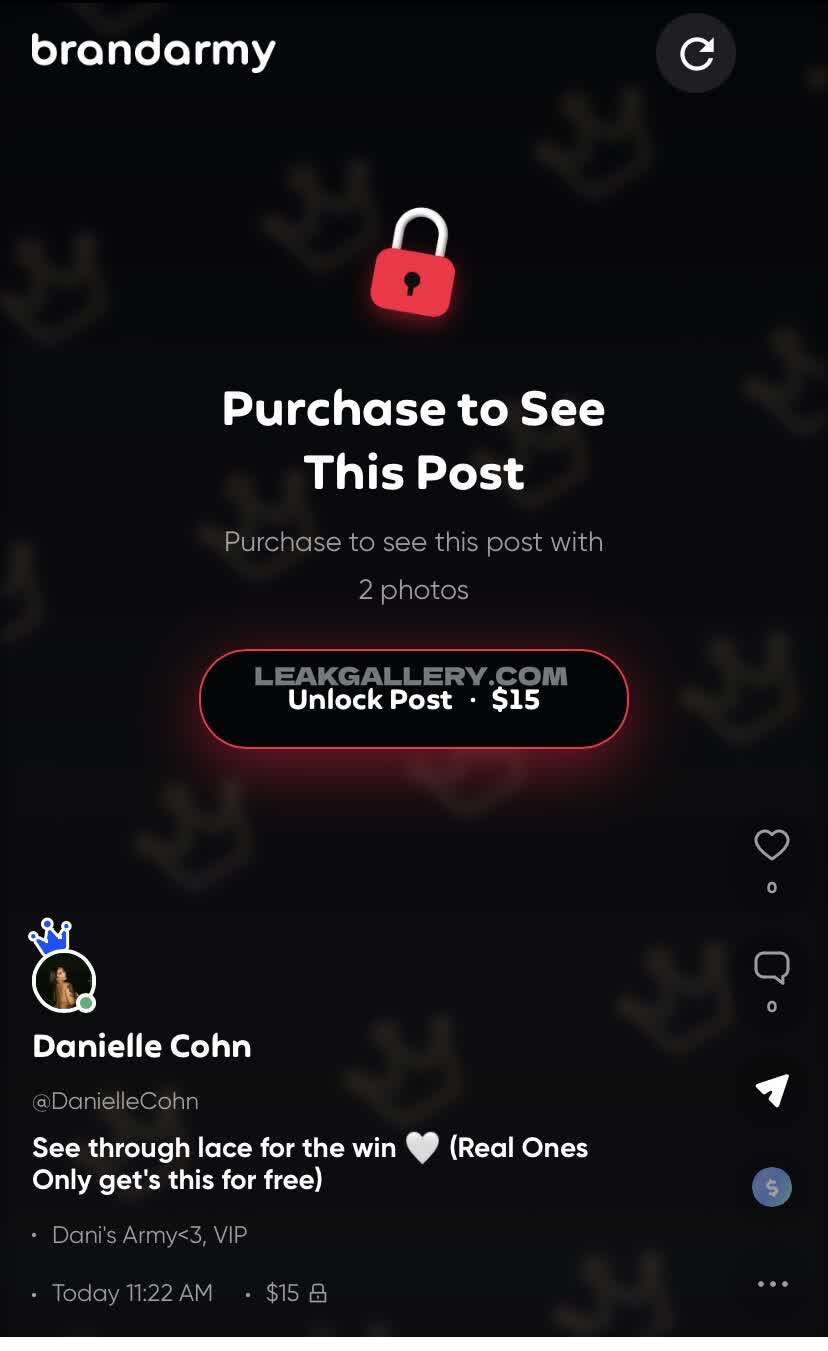Like this locked post

click(771, 845)
